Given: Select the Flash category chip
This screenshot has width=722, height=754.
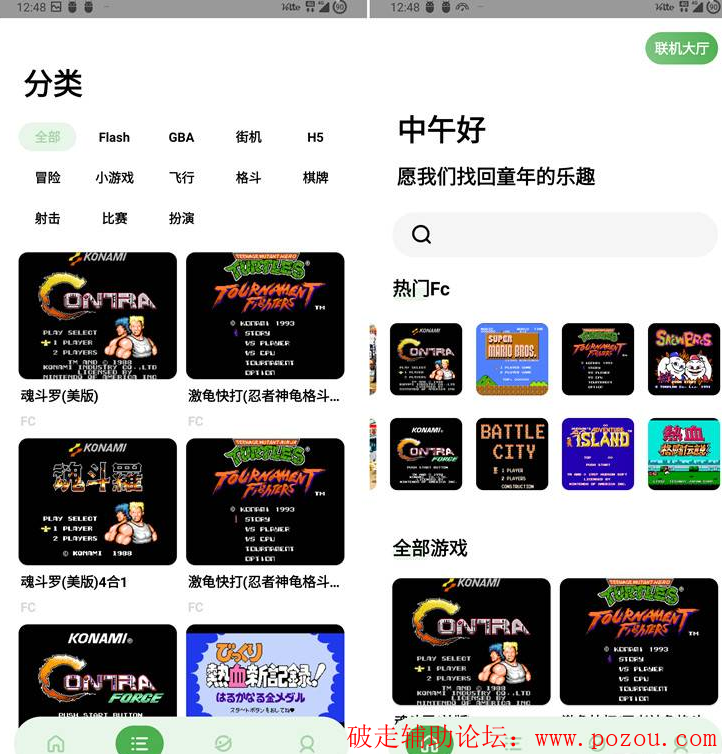Looking at the screenshot, I should tap(114, 137).
